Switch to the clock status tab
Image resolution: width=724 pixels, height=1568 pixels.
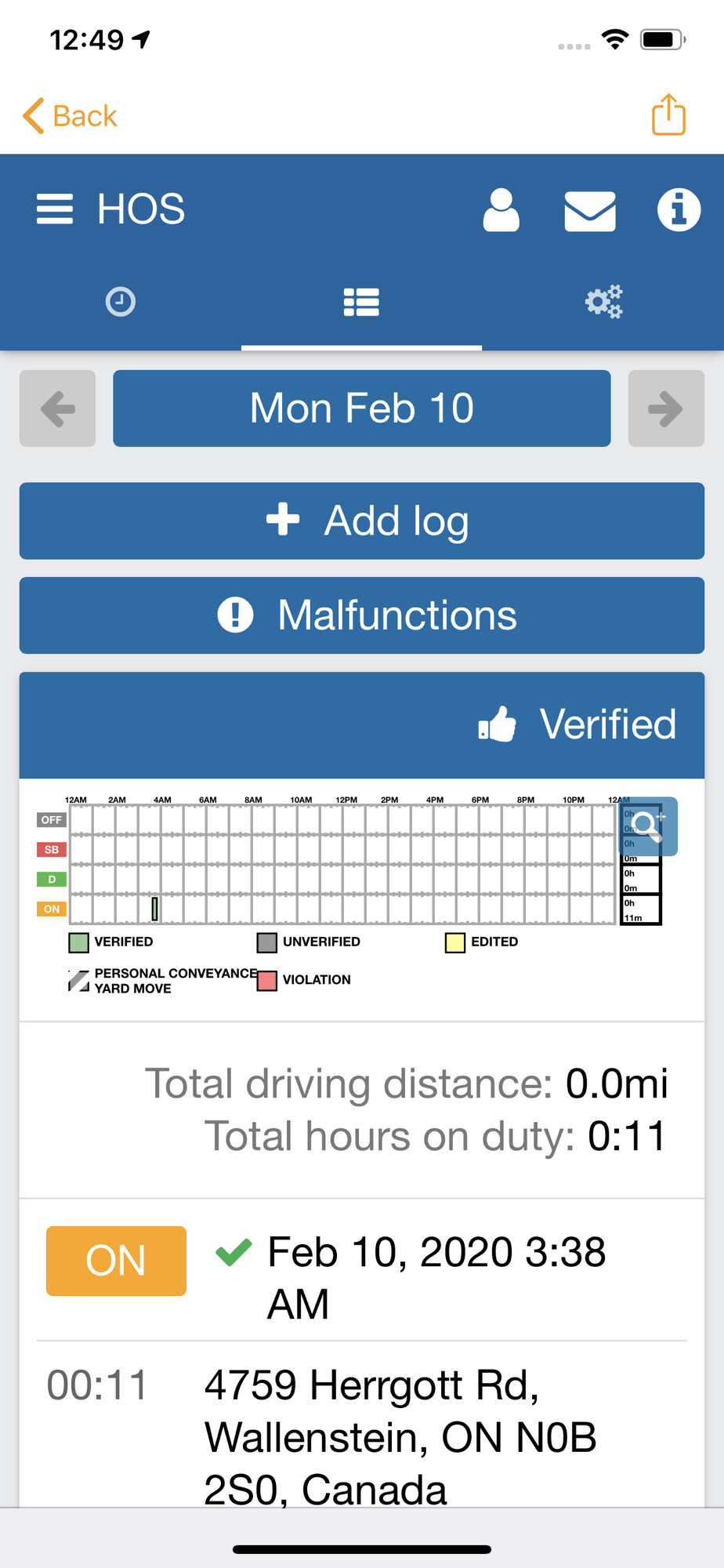pos(121,302)
